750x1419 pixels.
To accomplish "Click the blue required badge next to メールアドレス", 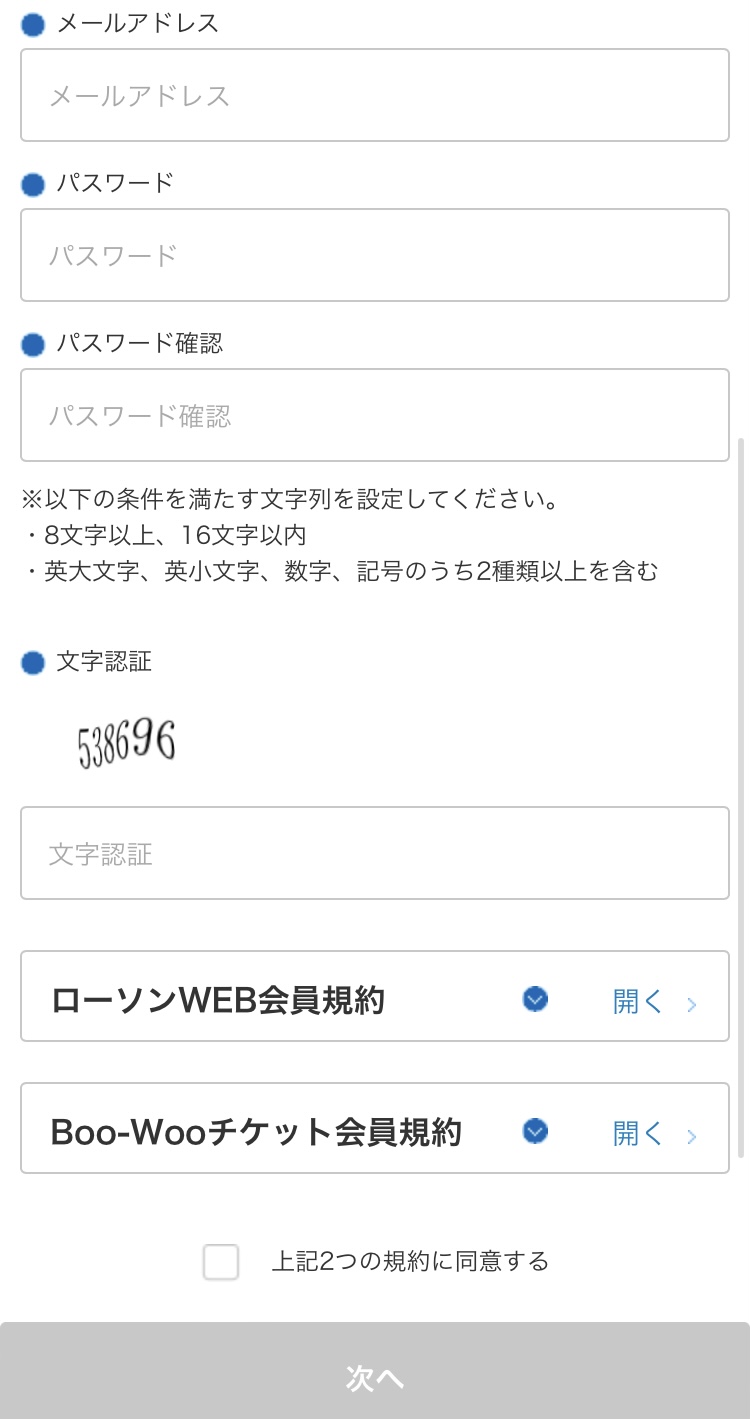I will (x=33, y=23).
